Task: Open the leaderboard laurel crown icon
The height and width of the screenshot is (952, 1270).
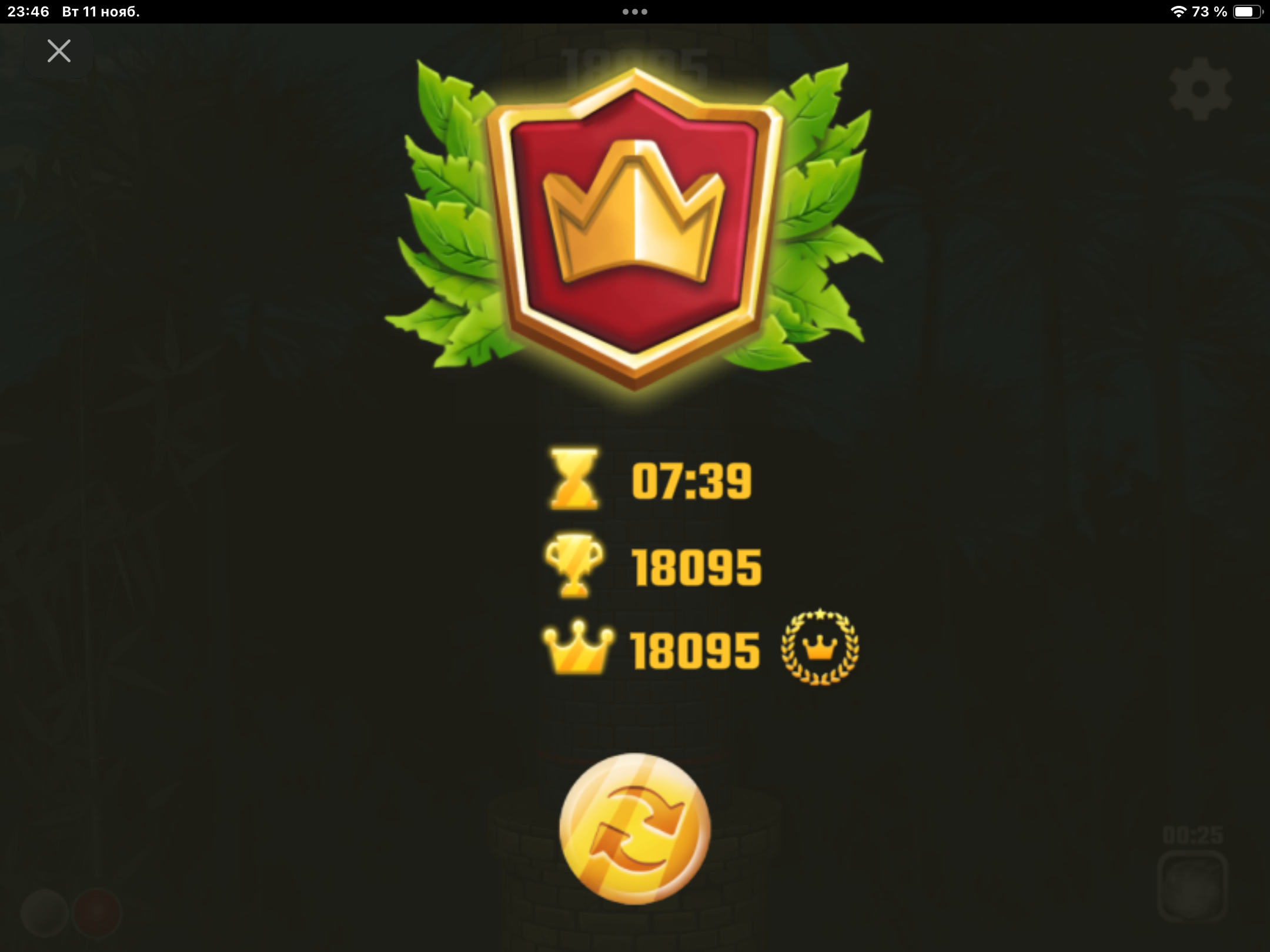Action: pos(820,647)
